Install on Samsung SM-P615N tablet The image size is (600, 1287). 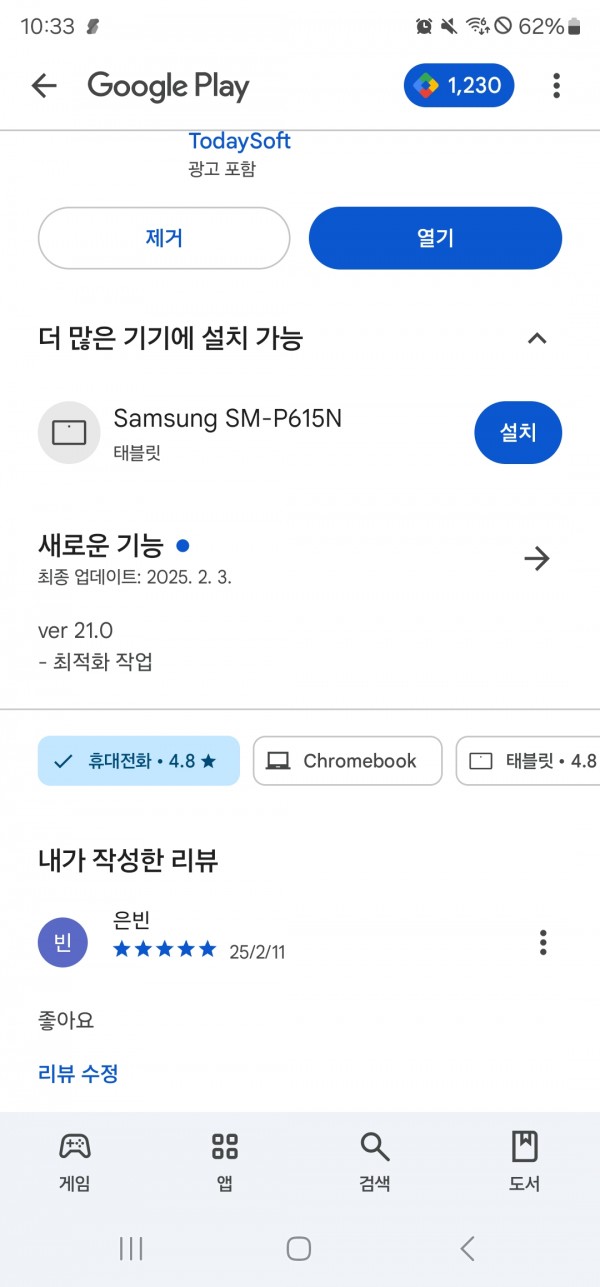click(x=518, y=433)
